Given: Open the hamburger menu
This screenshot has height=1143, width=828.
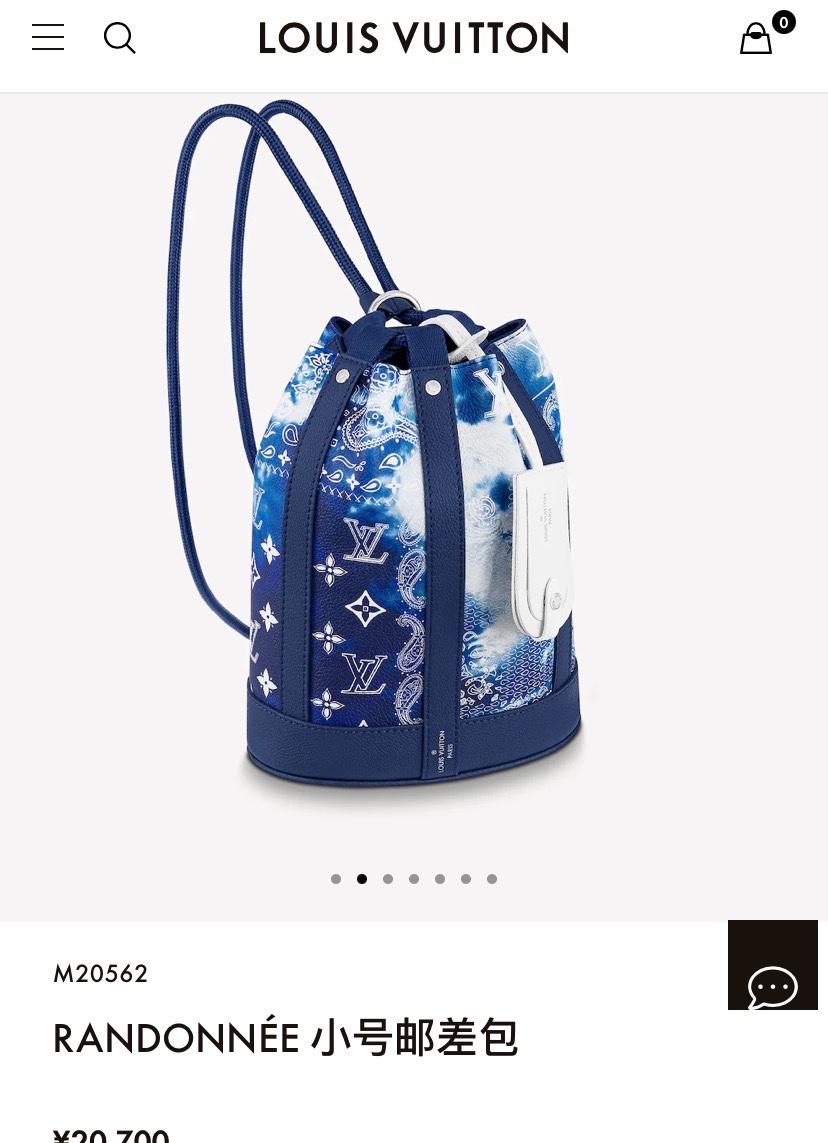Looking at the screenshot, I should pos(48,38).
